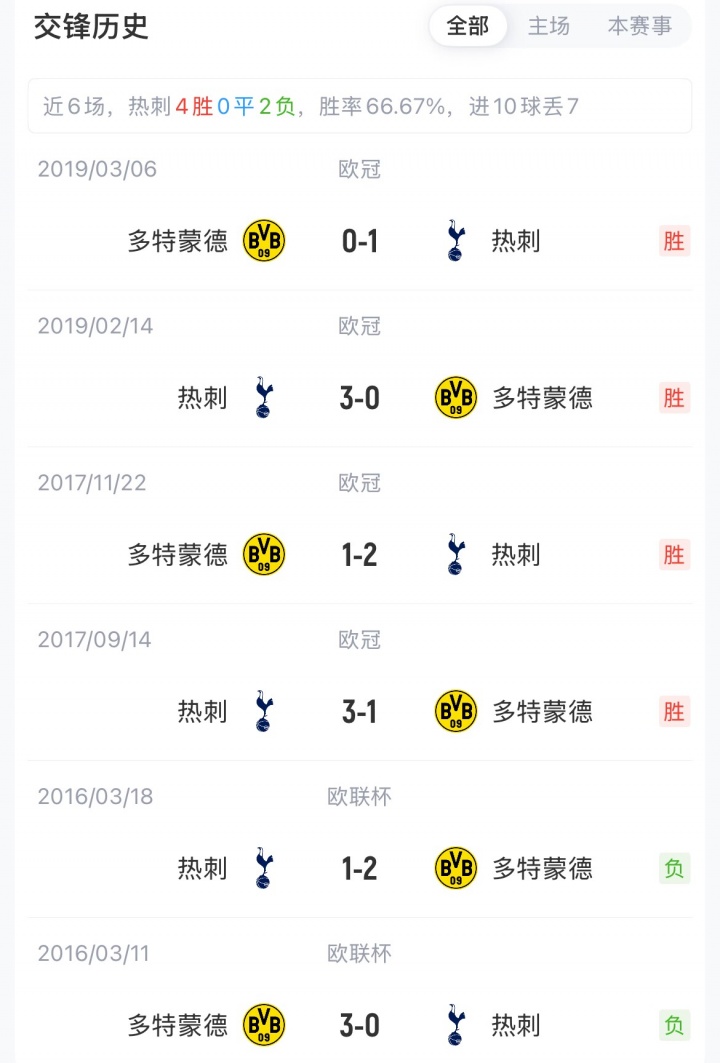View the 2017/11/22 多特蒙德 1-2 热刺 match
This screenshot has height=1063, width=720.
point(360,554)
